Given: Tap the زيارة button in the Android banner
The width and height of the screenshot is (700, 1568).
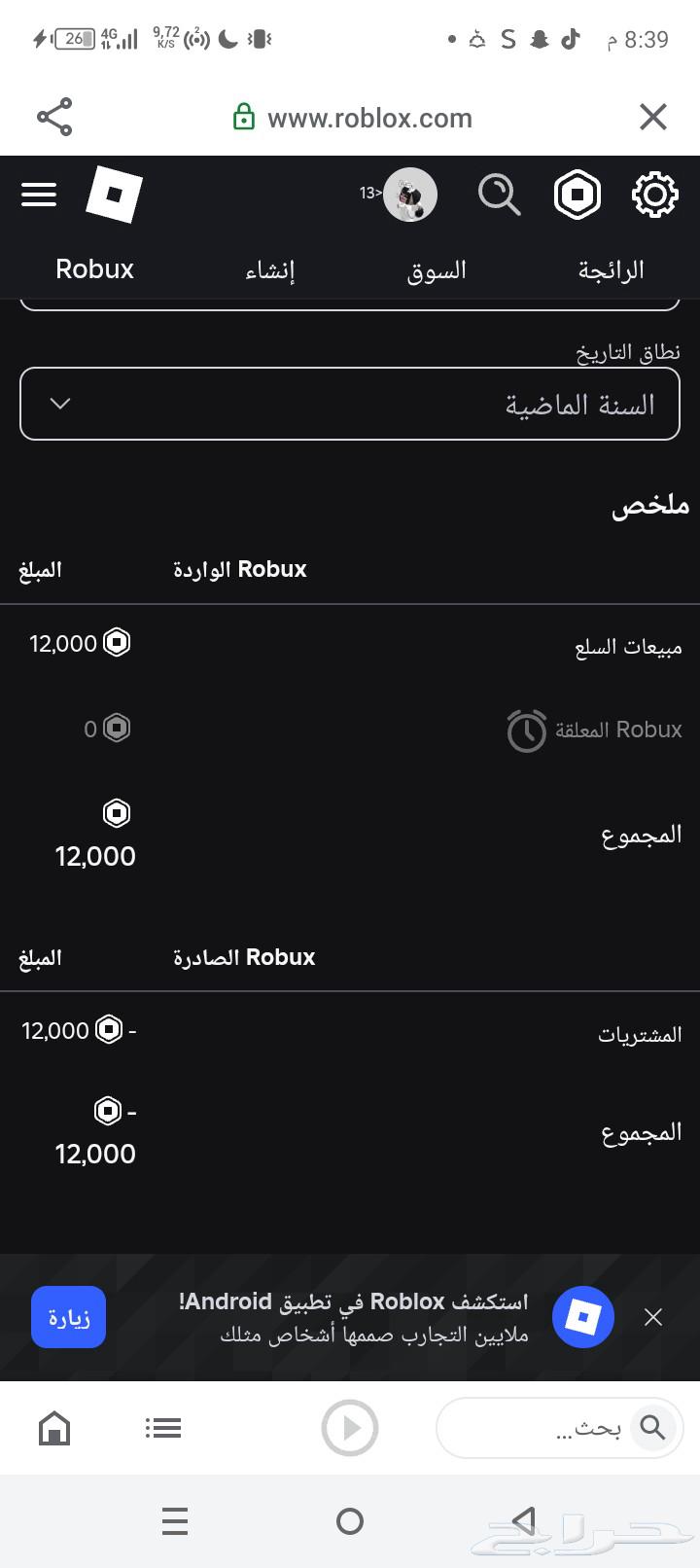Looking at the screenshot, I should pyautogui.click(x=68, y=1316).
